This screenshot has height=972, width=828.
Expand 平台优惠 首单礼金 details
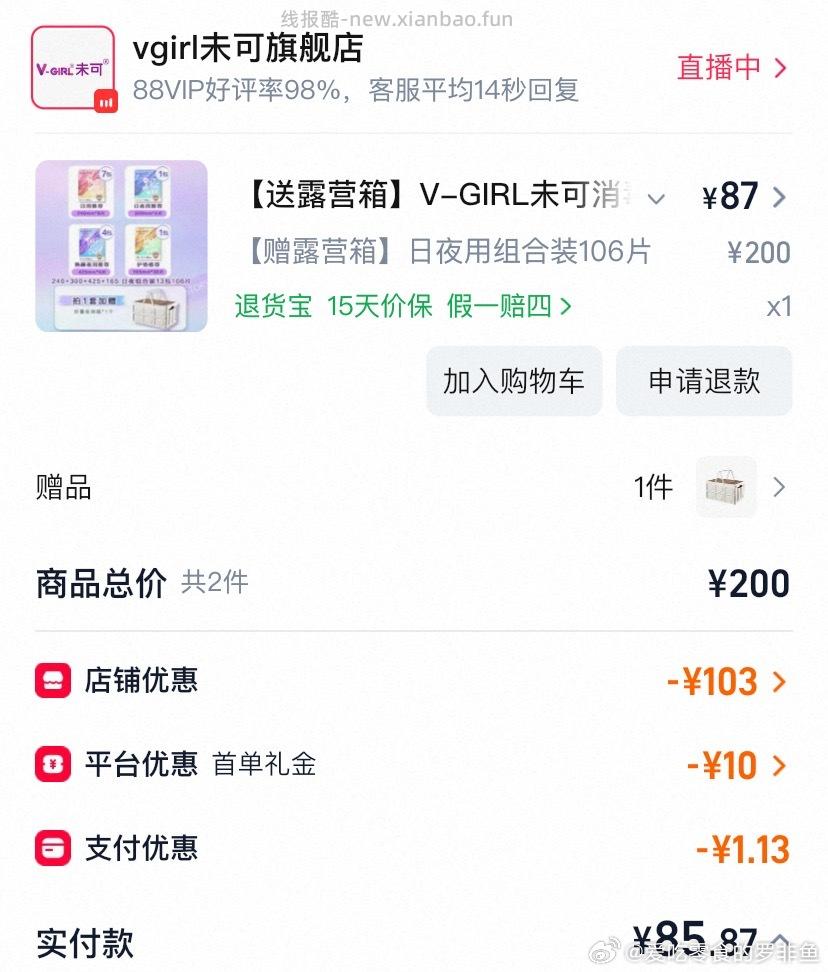[x=779, y=765]
